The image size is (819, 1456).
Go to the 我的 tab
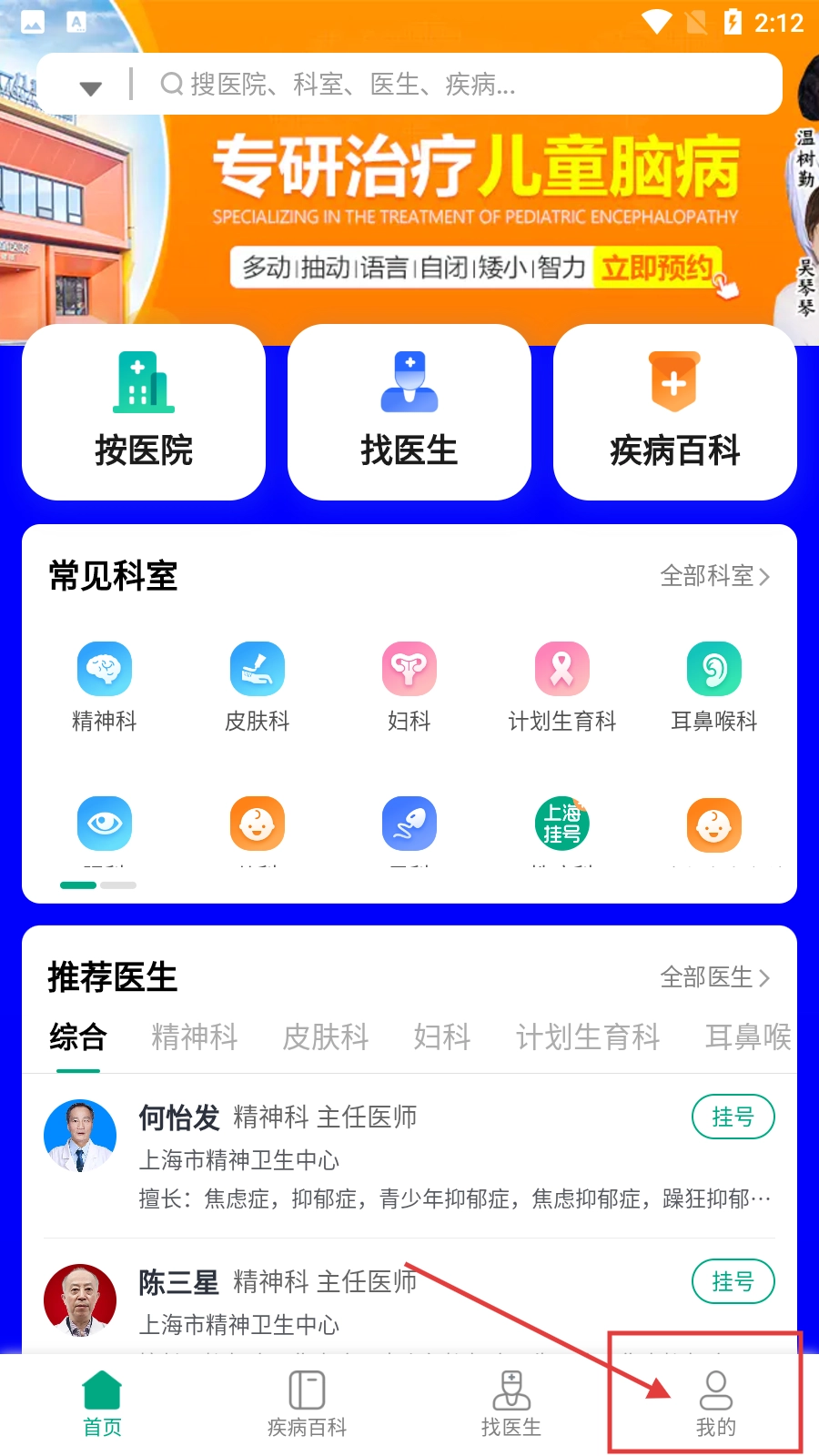(715, 1403)
